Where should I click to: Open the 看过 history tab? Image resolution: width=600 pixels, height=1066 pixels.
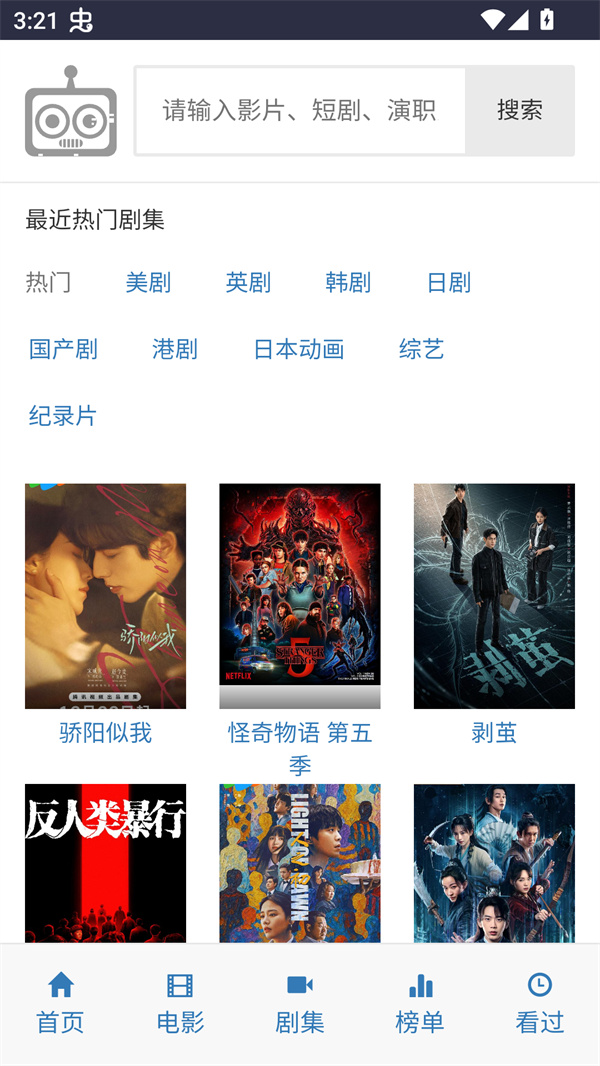click(540, 1004)
